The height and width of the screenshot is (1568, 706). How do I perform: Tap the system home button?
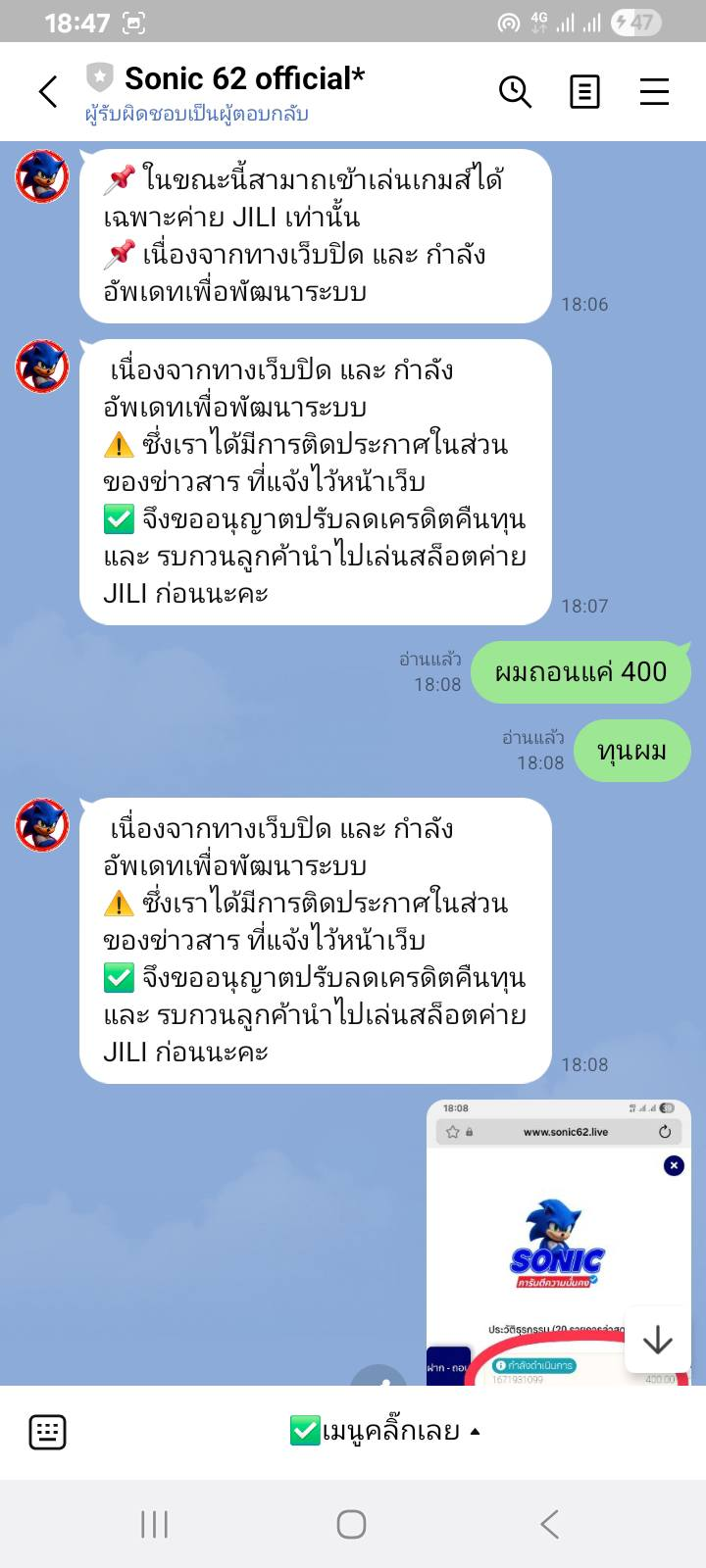click(x=351, y=1524)
